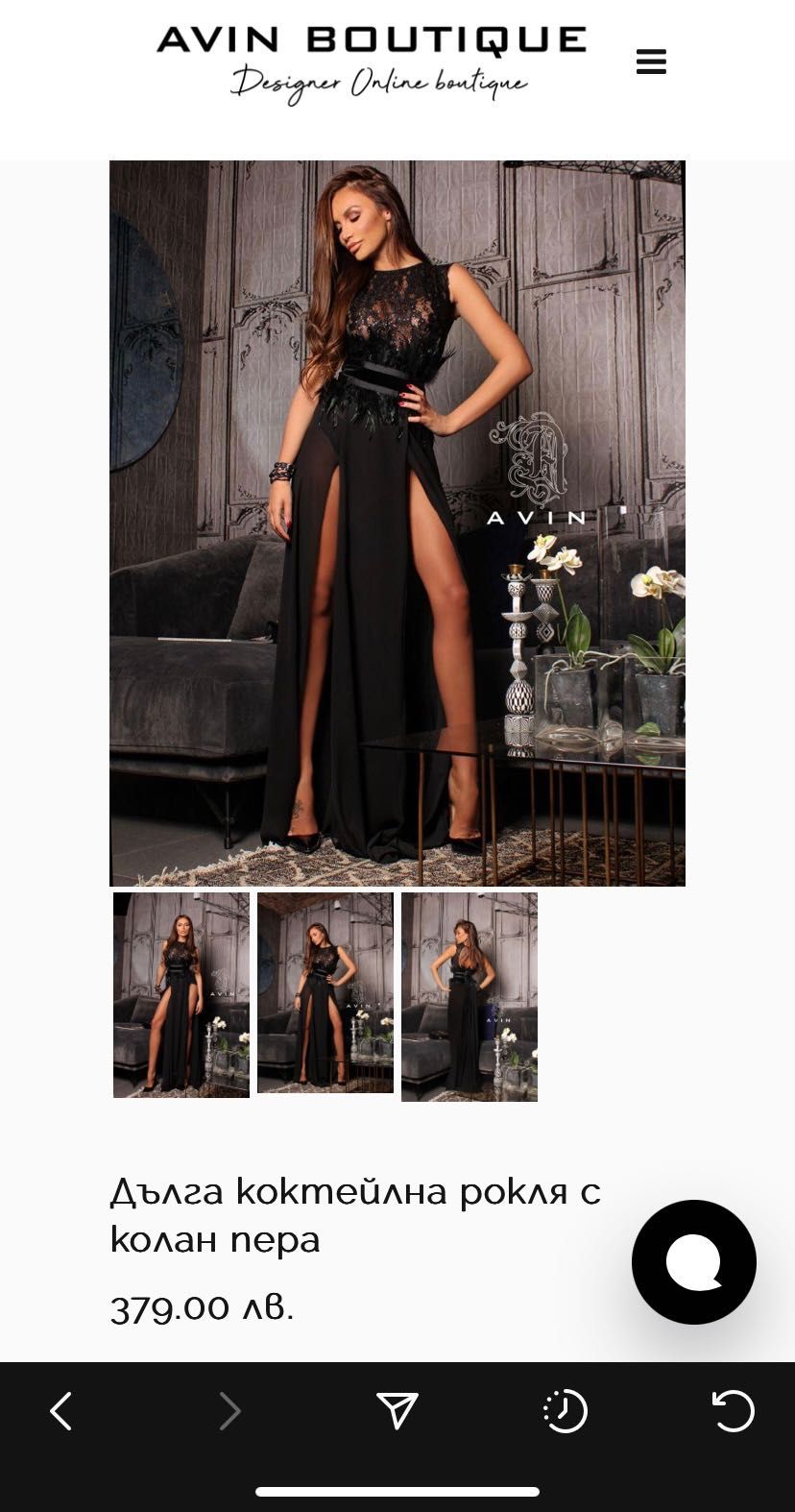Select the first dress thumbnail
This screenshot has width=795, height=1512.
181,994
